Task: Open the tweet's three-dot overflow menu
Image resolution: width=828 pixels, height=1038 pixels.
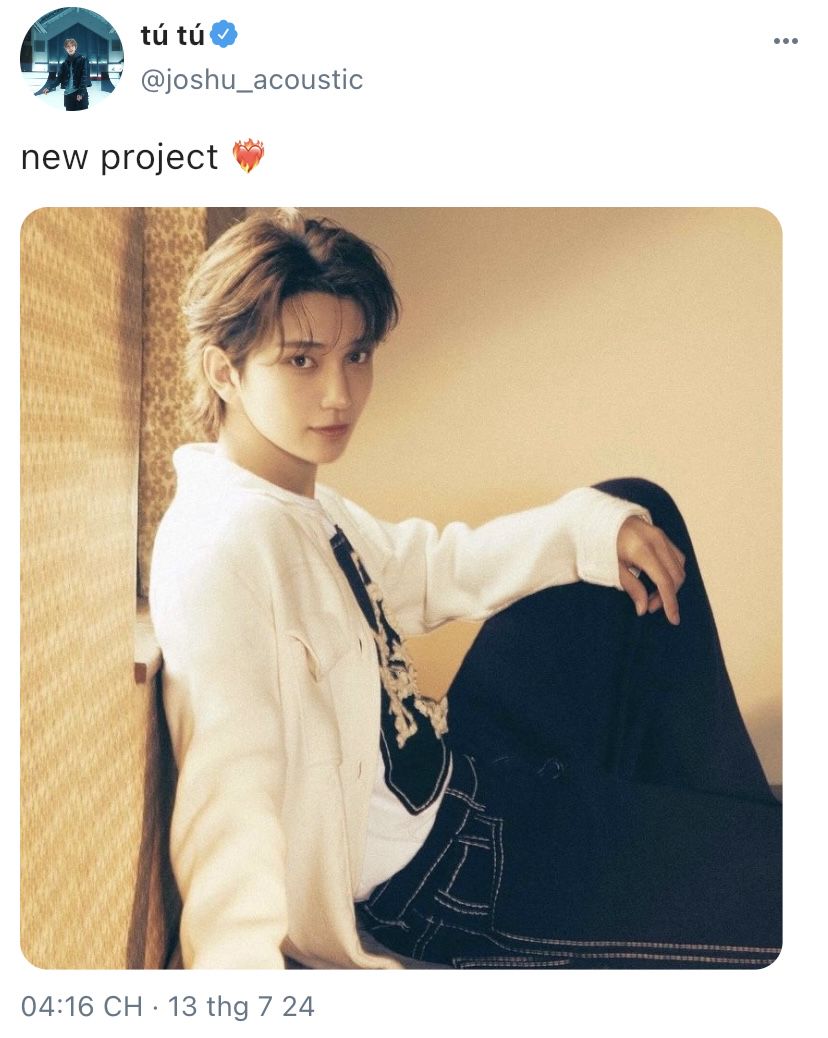Action: tap(786, 41)
